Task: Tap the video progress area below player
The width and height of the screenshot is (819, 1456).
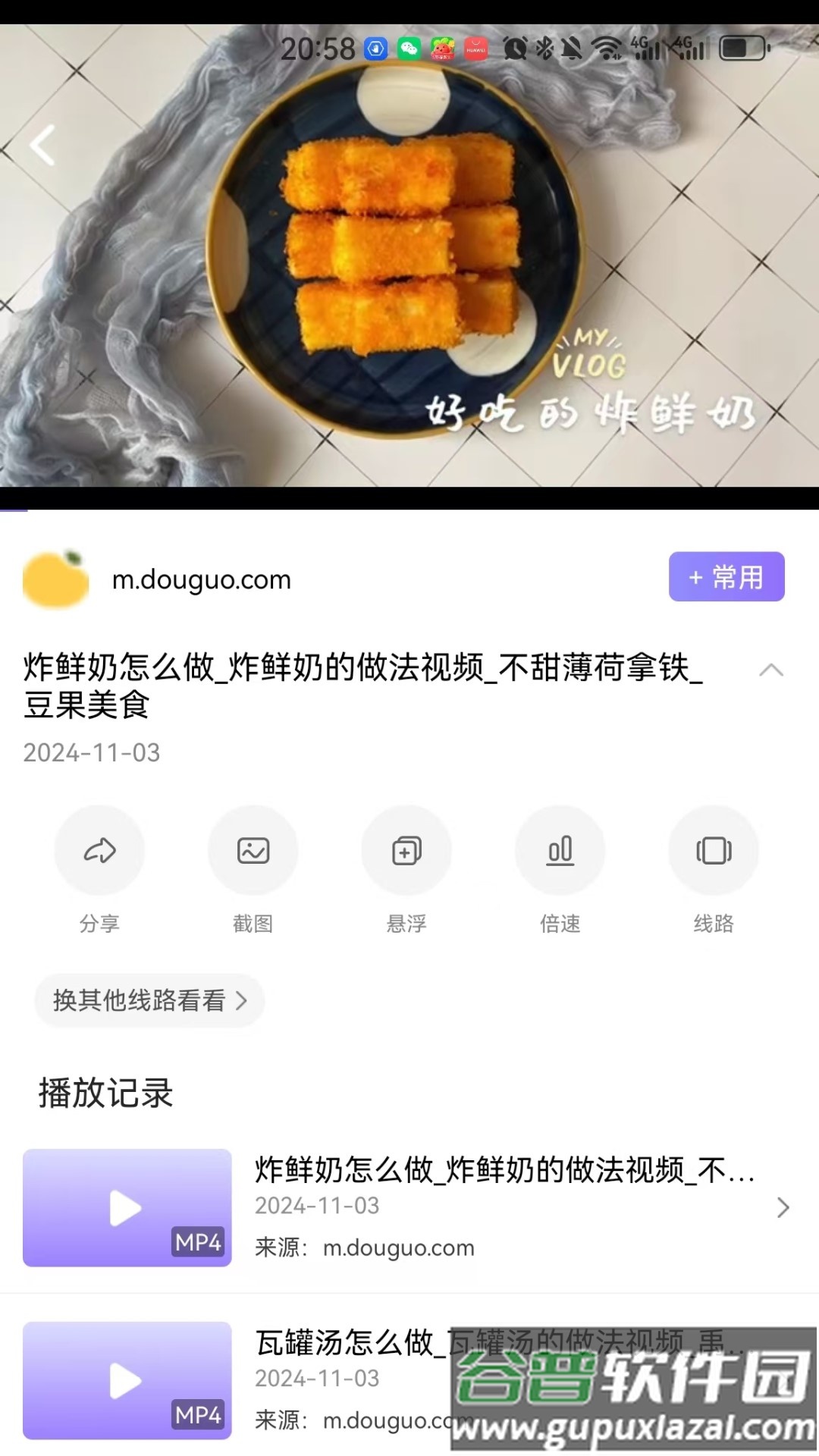Action: tap(409, 507)
